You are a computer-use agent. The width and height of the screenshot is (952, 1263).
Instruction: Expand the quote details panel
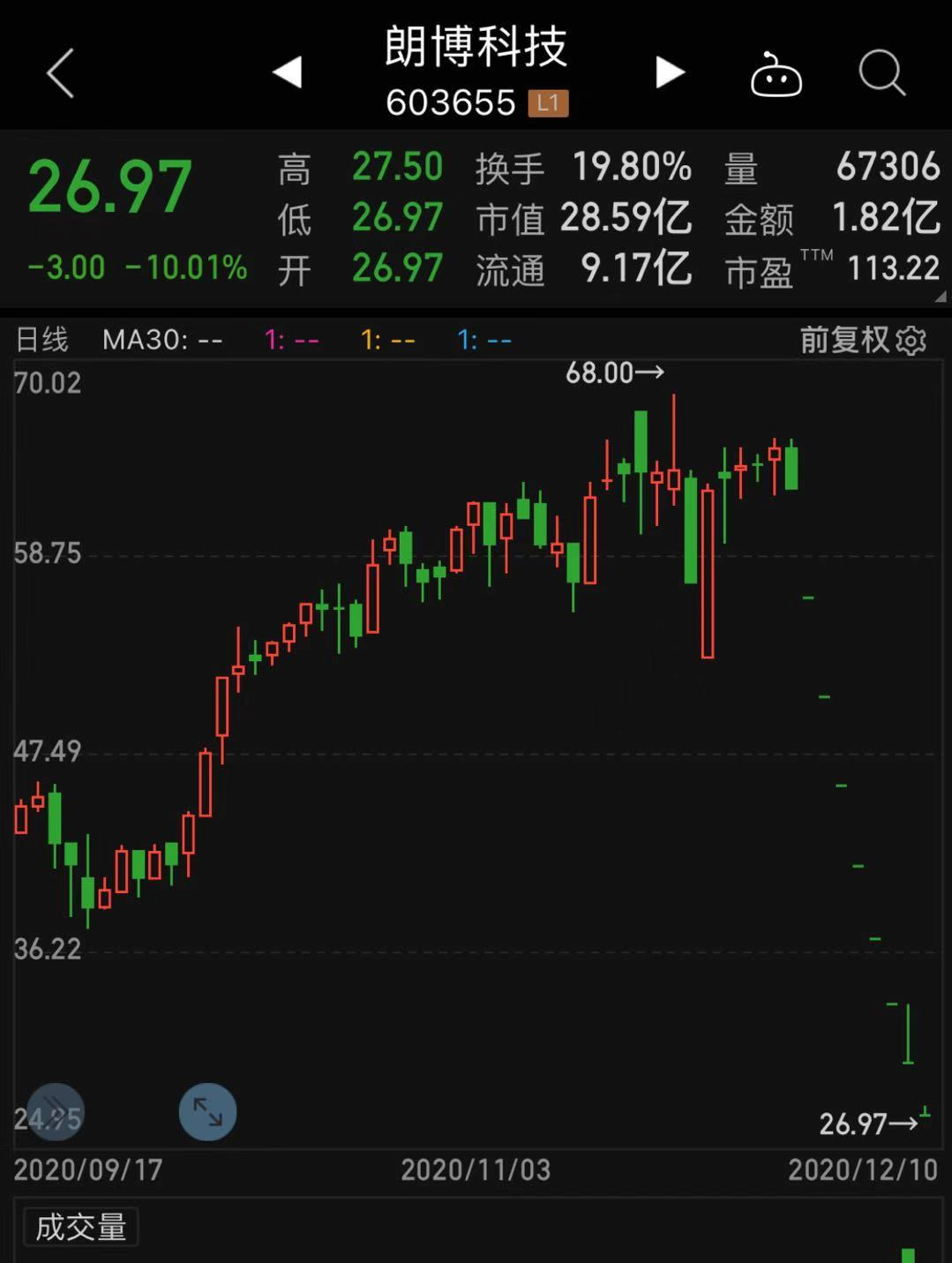pos(941,297)
